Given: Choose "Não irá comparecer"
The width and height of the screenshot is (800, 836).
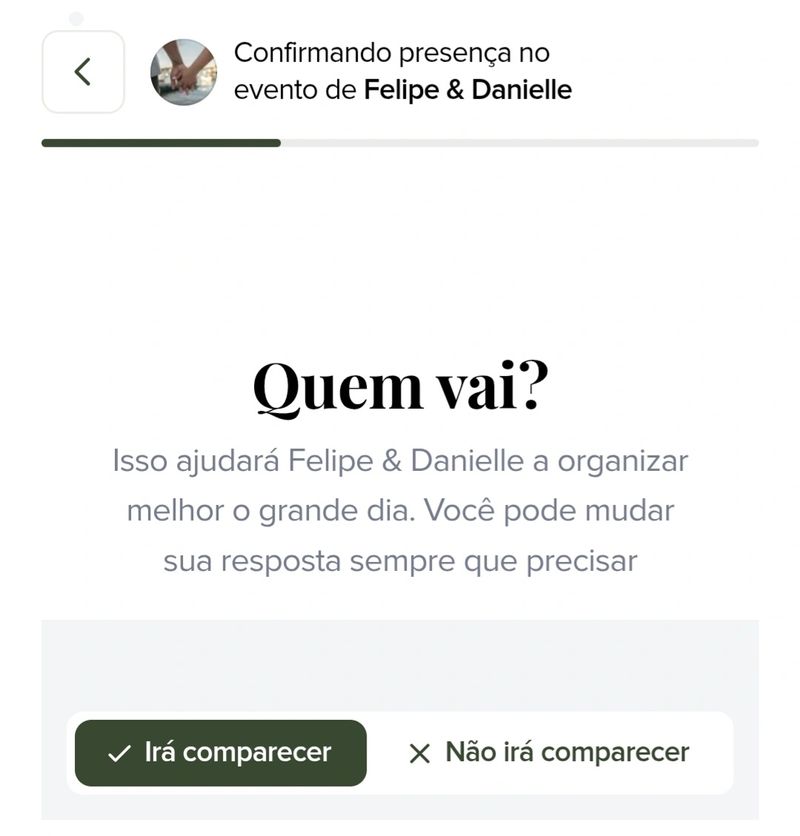Looking at the screenshot, I should point(549,753).
